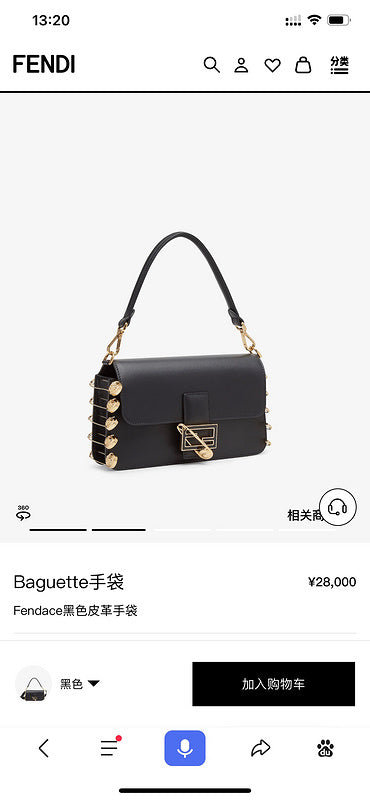Open the browser menu with red dot
The image size is (370, 800).
point(110,747)
